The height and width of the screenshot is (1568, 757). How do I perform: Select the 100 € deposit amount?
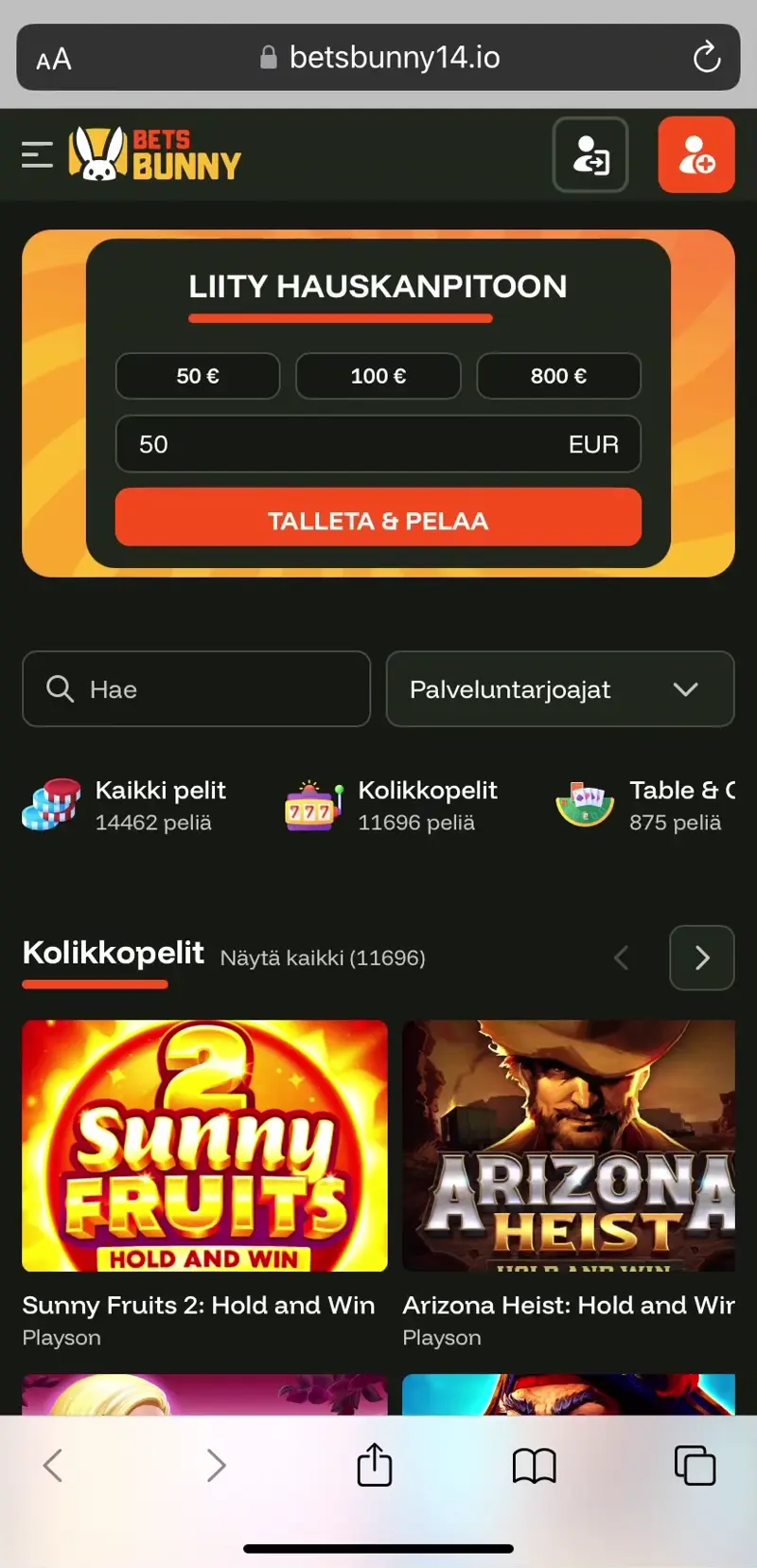tap(378, 376)
